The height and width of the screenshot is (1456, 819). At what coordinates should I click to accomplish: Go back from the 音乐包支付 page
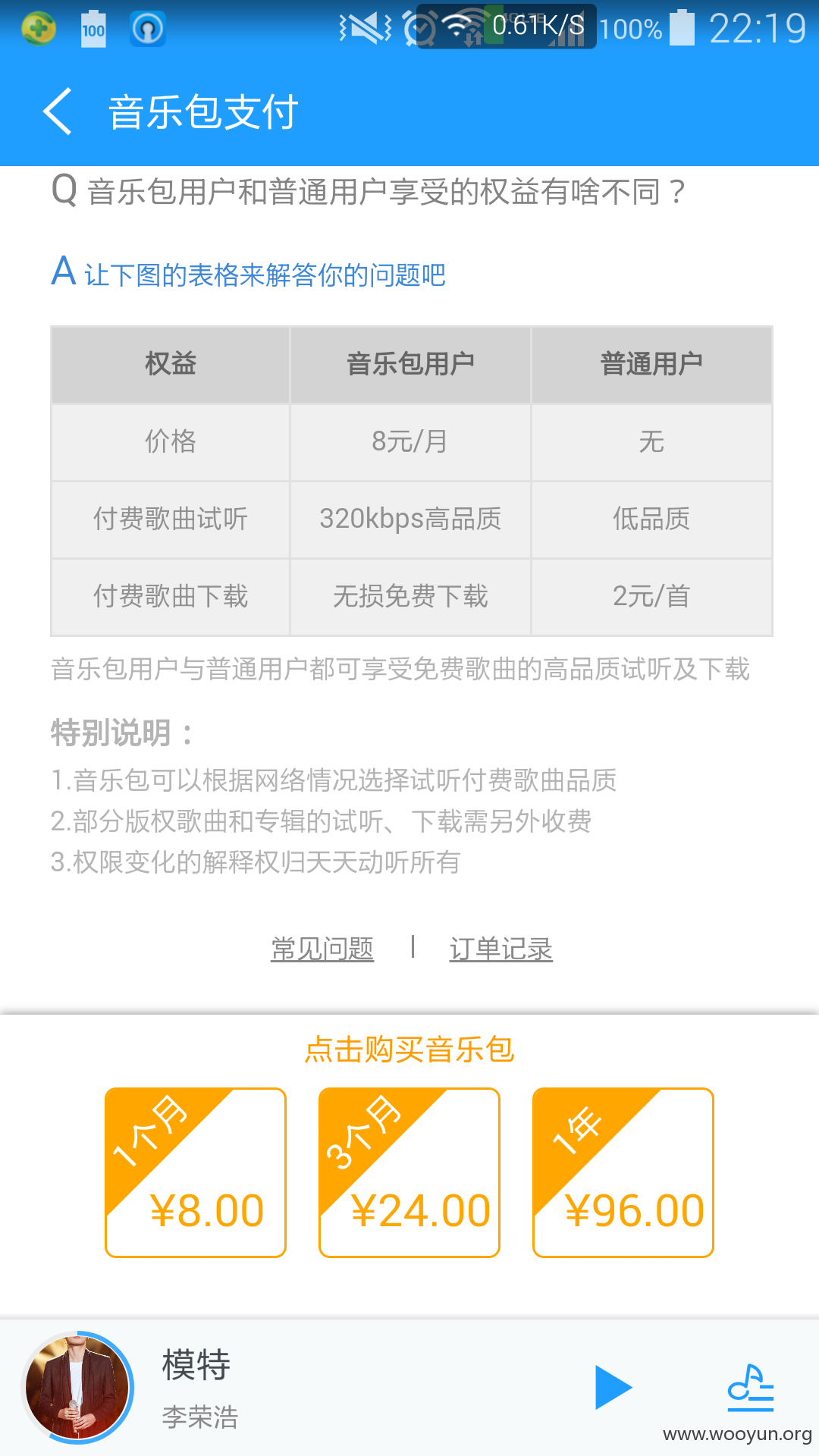click(x=58, y=111)
